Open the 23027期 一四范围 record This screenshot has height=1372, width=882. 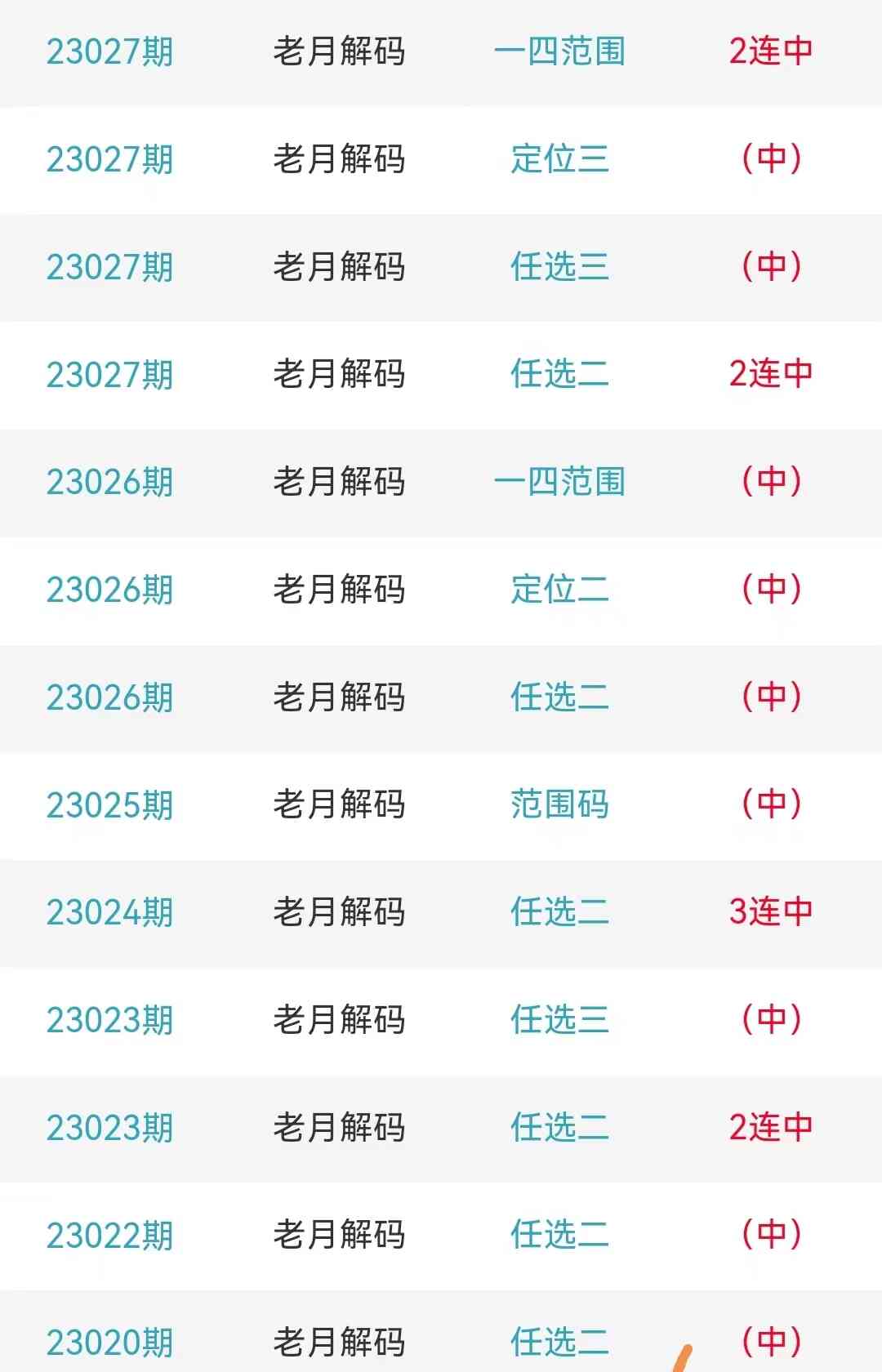pos(559,52)
